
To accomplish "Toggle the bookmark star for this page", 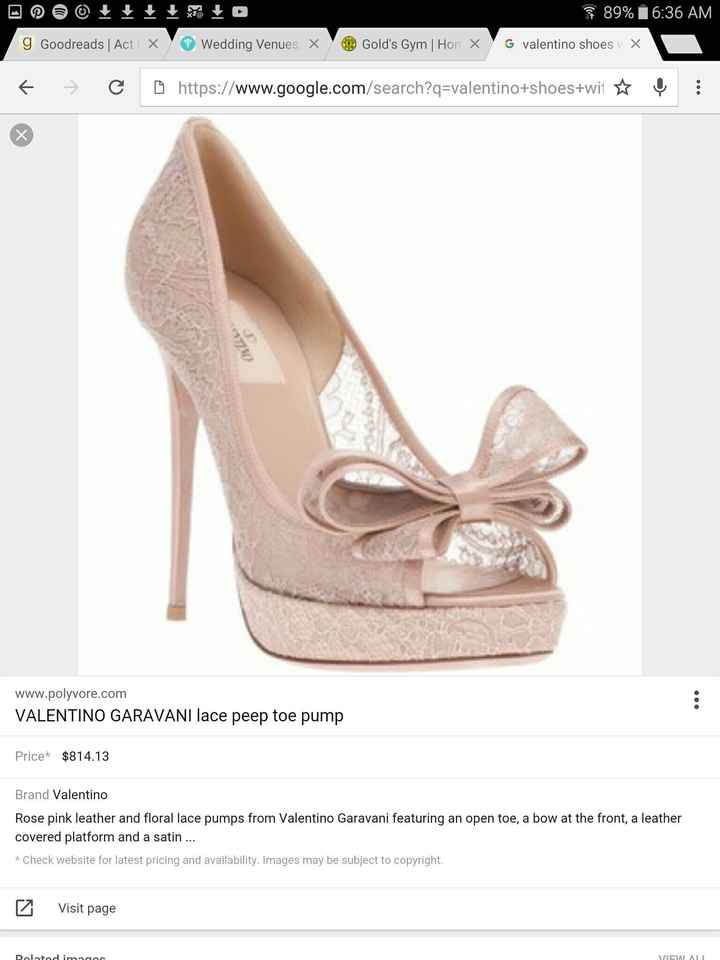I will click(x=621, y=87).
